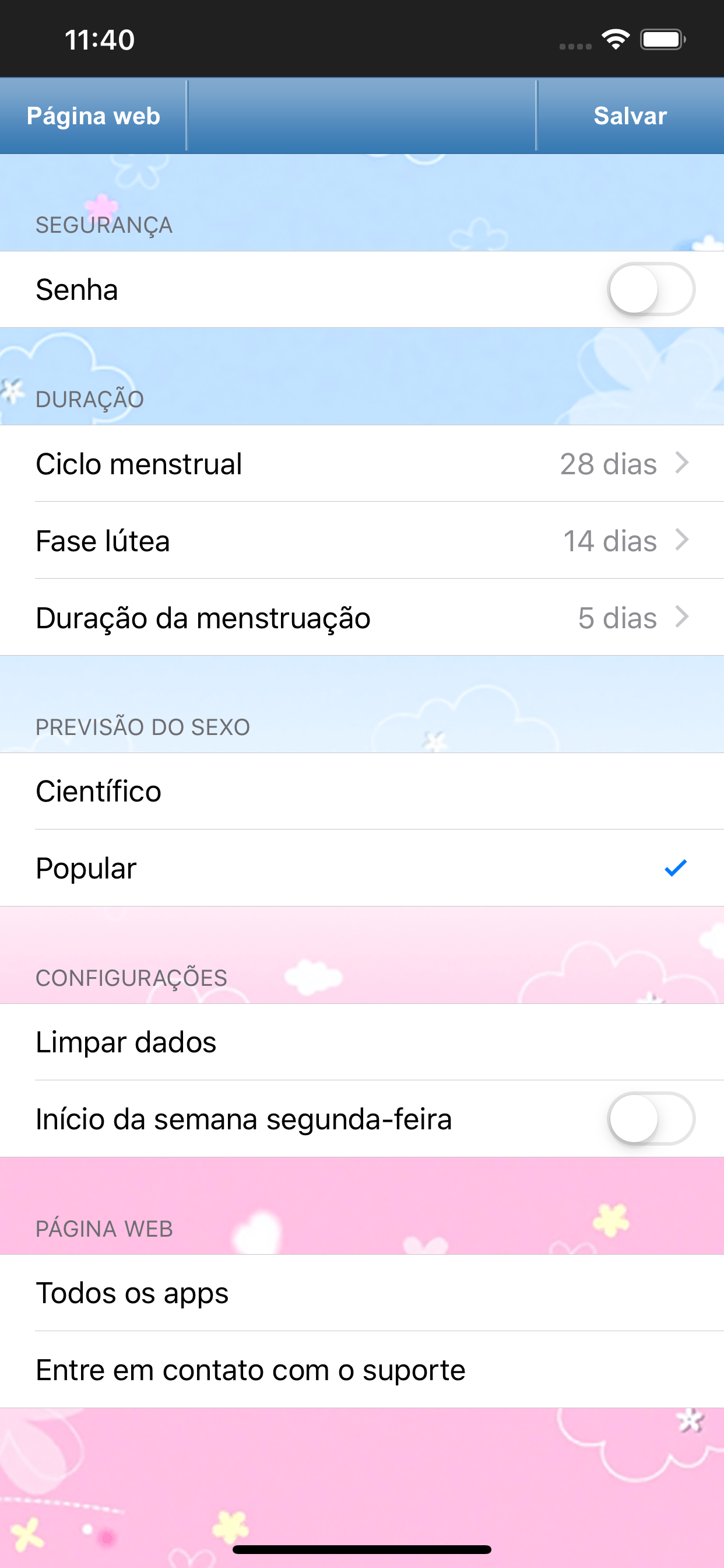Tap the Página web button in header

pyautogui.click(x=93, y=116)
